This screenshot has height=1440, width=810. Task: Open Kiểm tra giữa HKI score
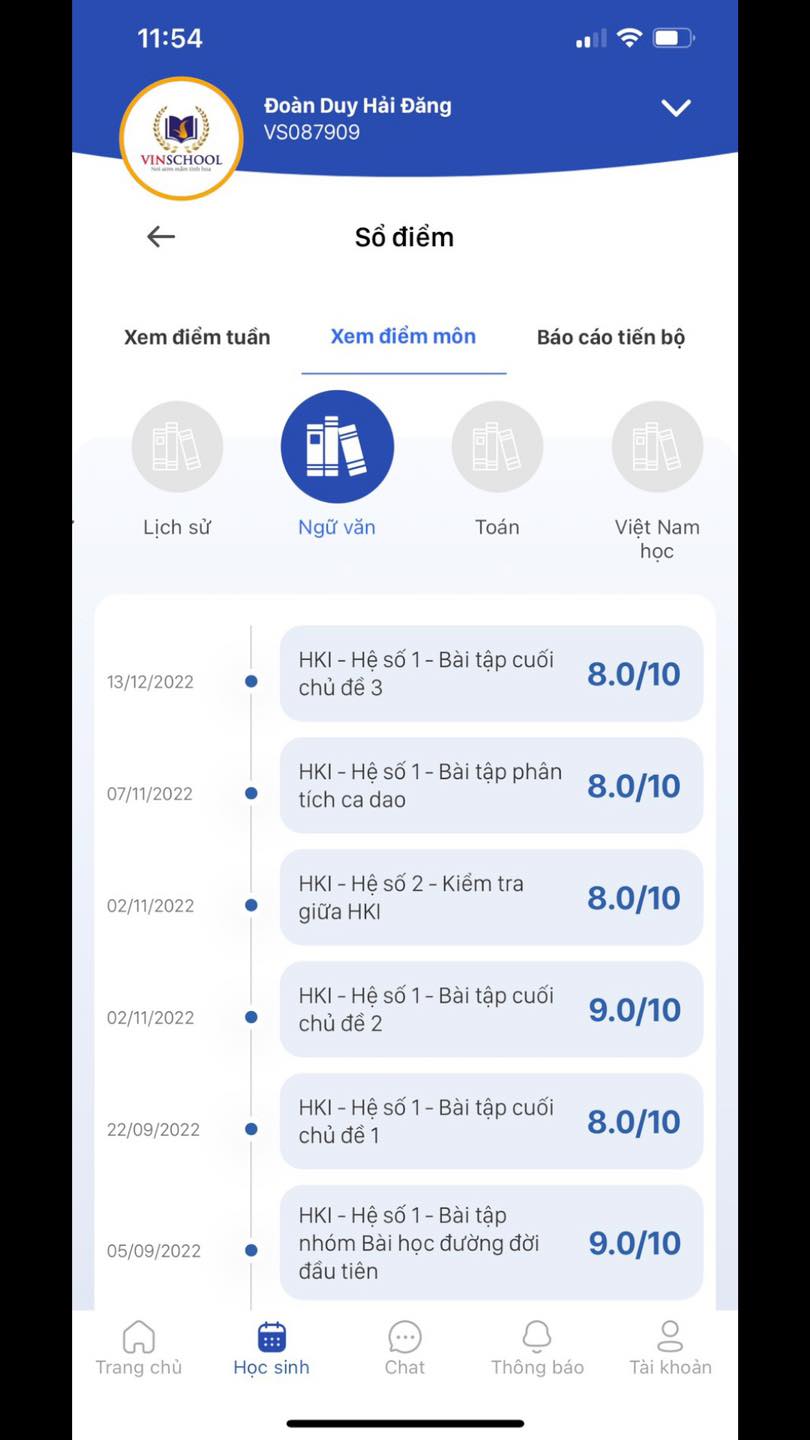click(x=490, y=898)
